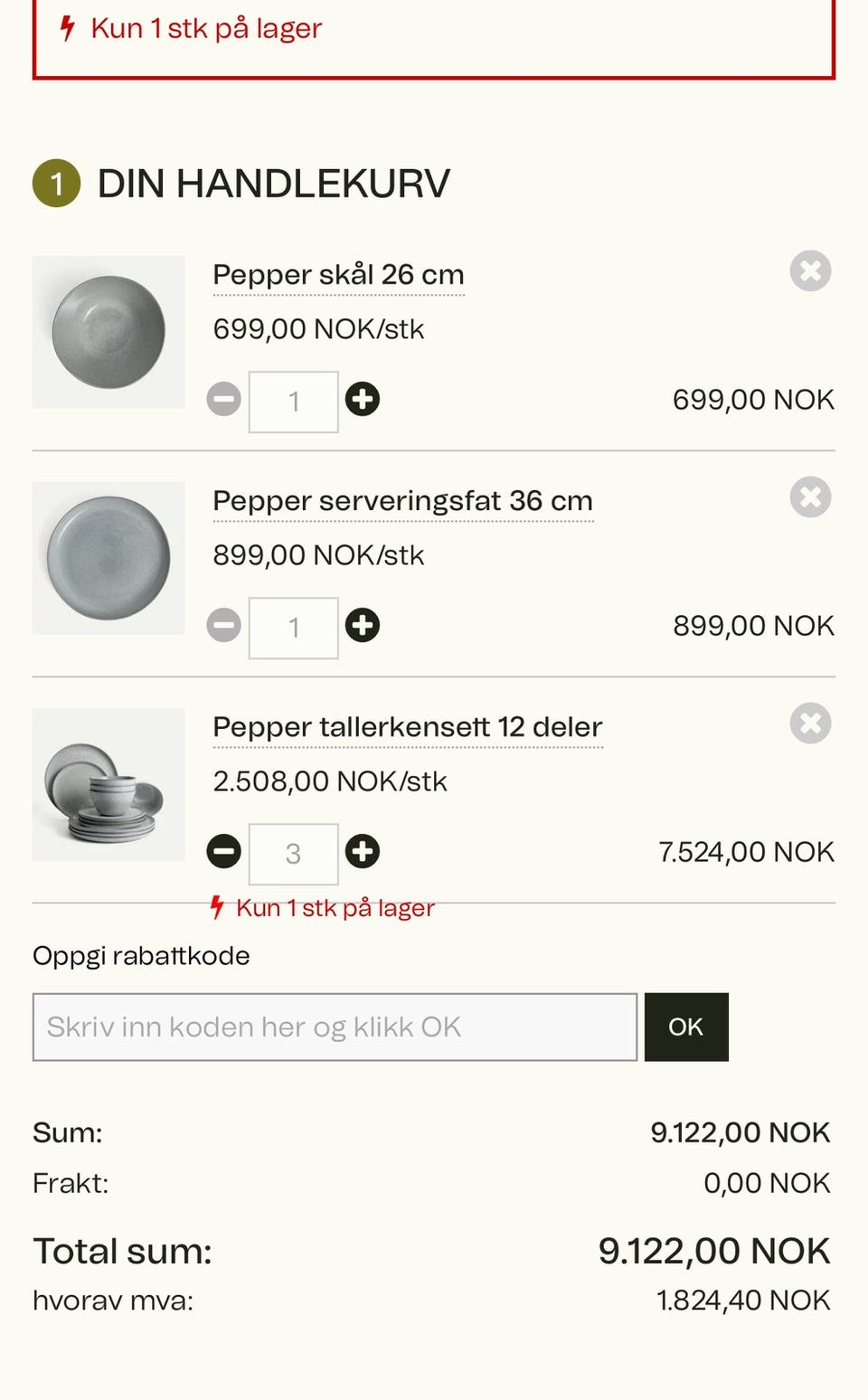Screen dimensions: 868x1400
Task: Edit the quantity field for Pepper serveringsfat
Action: coord(293,628)
